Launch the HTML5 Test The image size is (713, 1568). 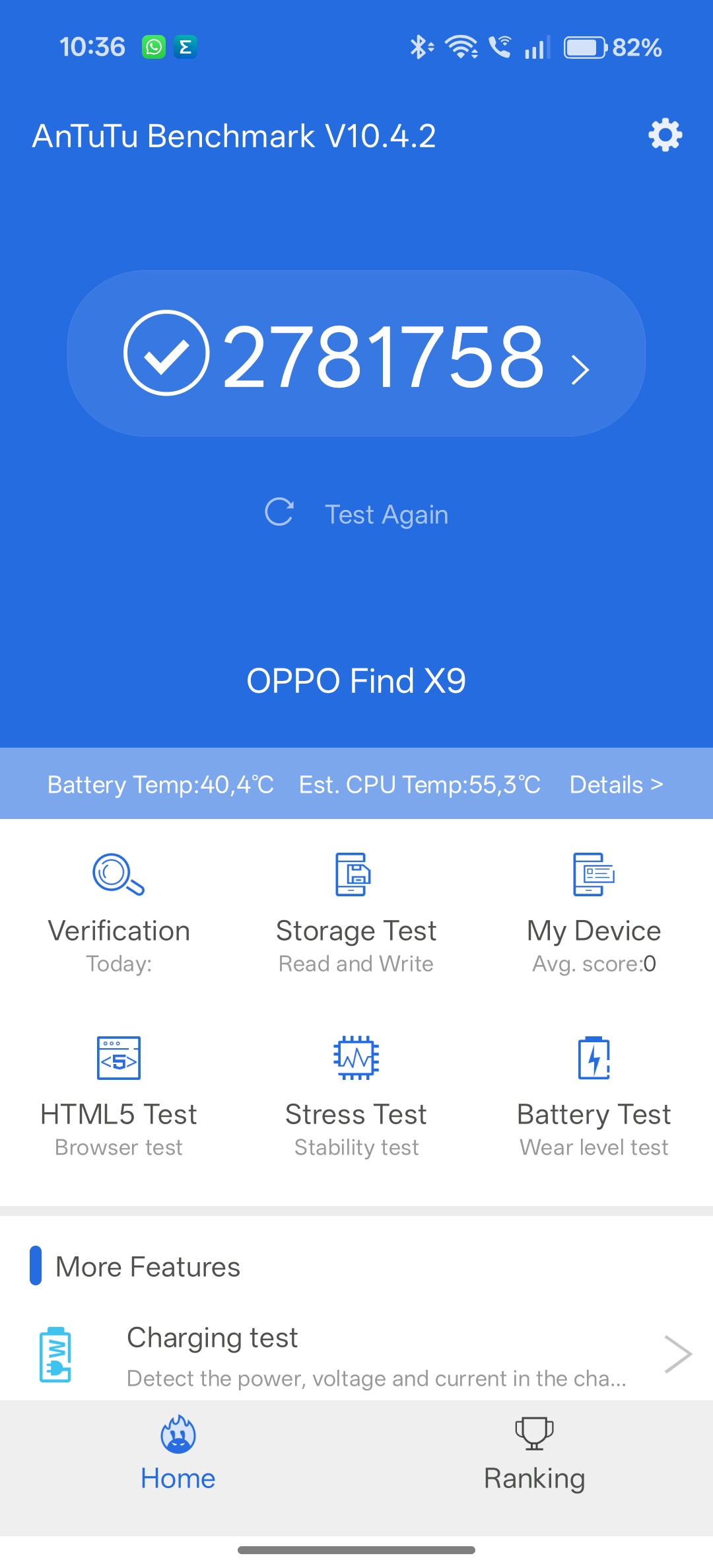click(x=119, y=1095)
